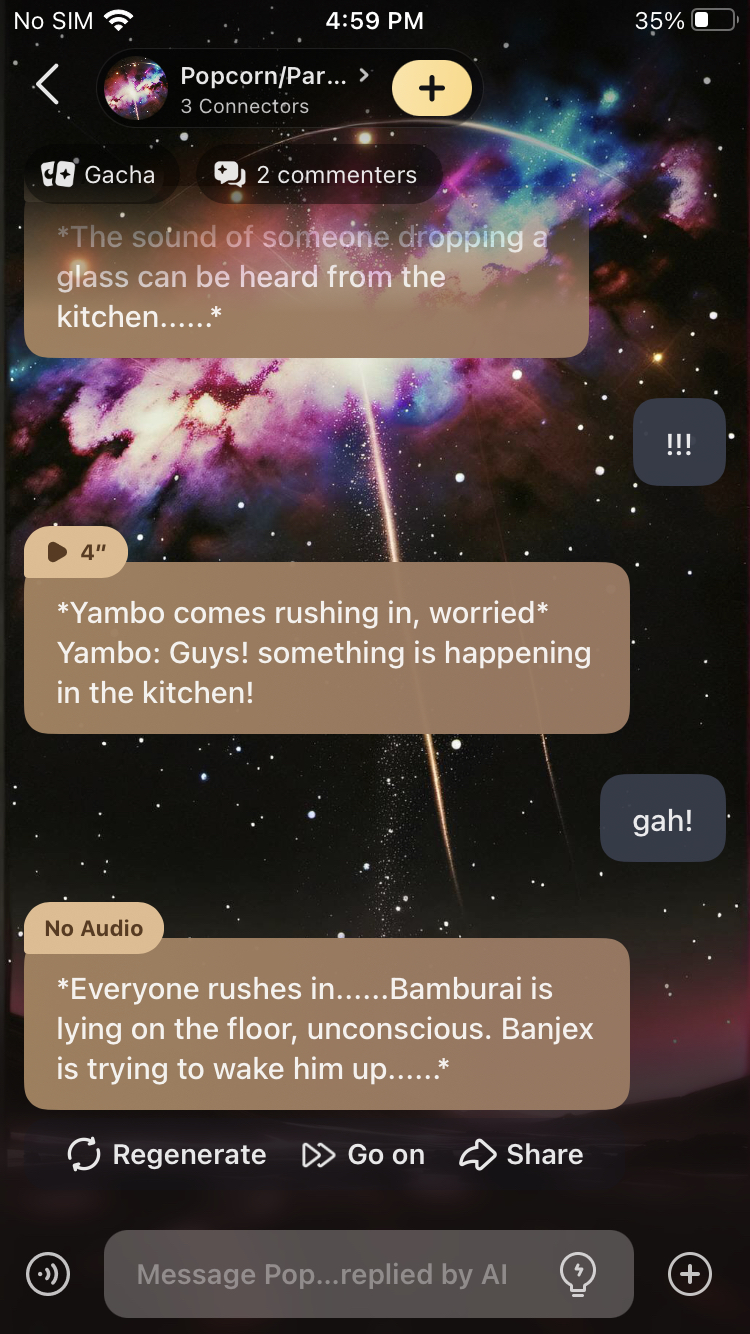Open more options plus icon at bottom
Viewport: 750px width, 1334px height.
(x=689, y=1274)
